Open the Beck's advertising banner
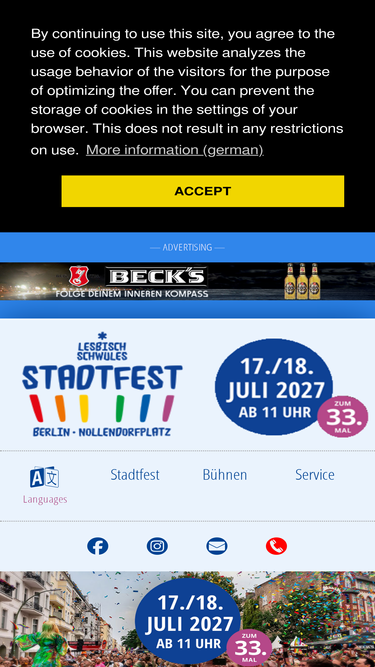This screenshot has width=375, height=667. (188, 281)
